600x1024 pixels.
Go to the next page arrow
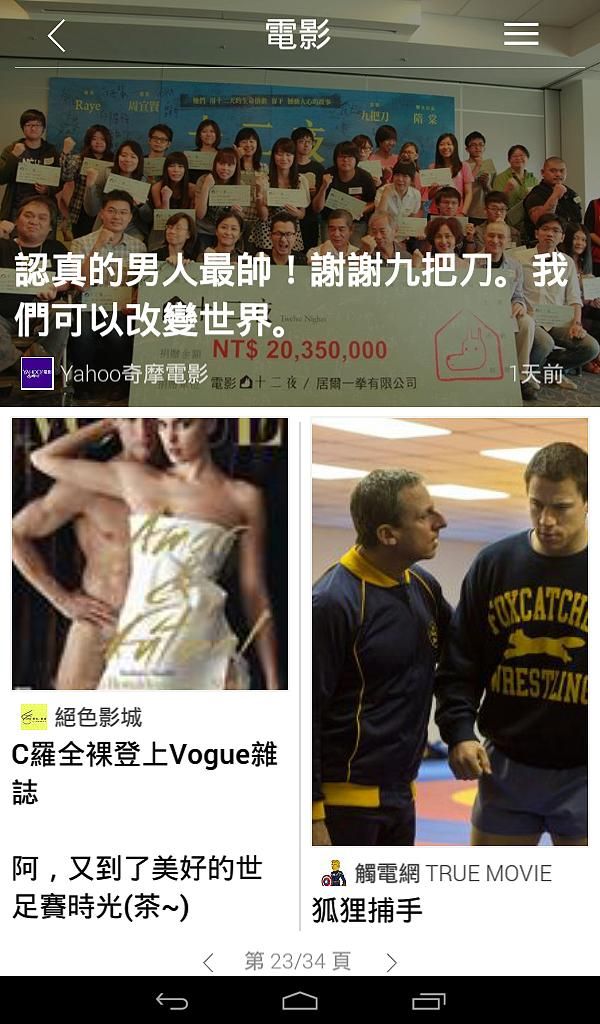click(x=391, y=962)
